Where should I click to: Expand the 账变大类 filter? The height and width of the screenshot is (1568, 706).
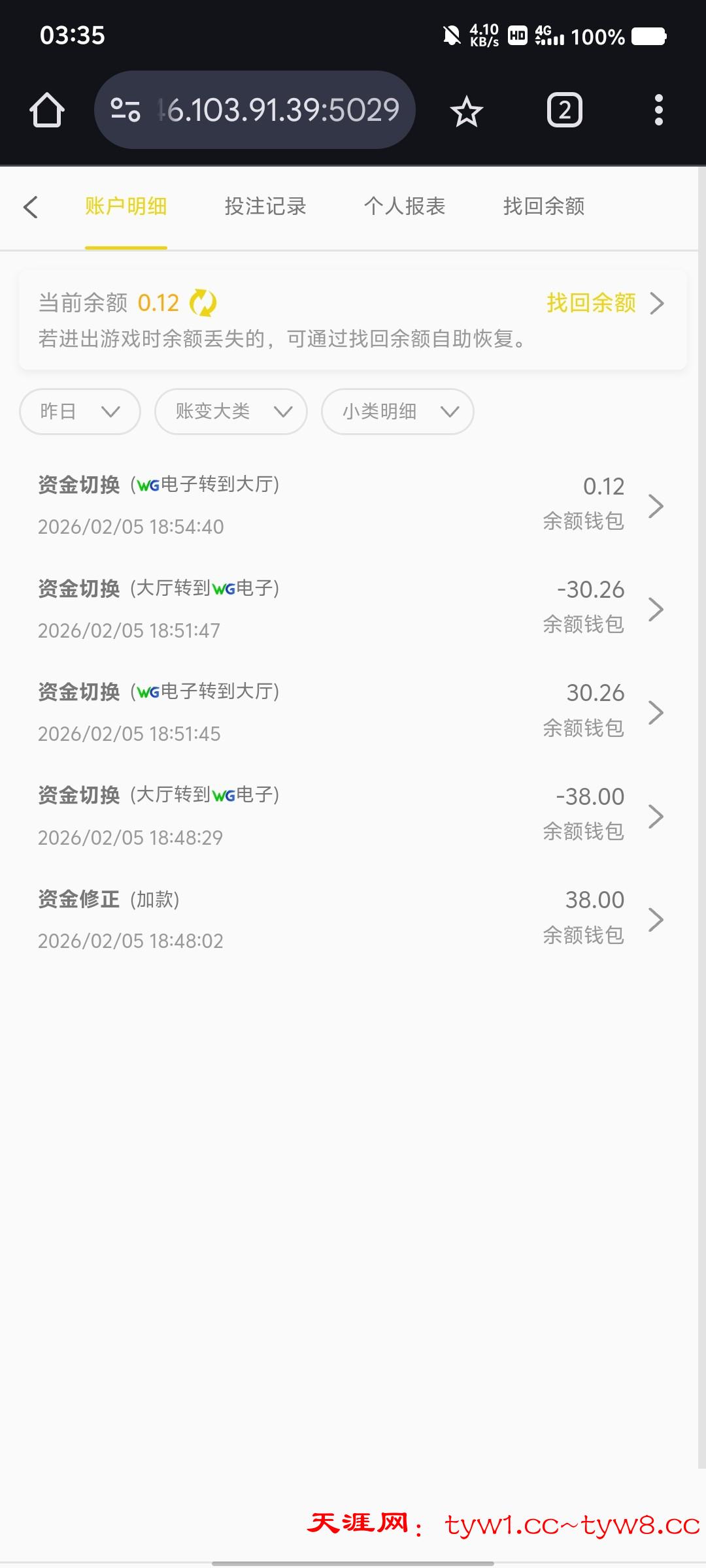[231, 412]
